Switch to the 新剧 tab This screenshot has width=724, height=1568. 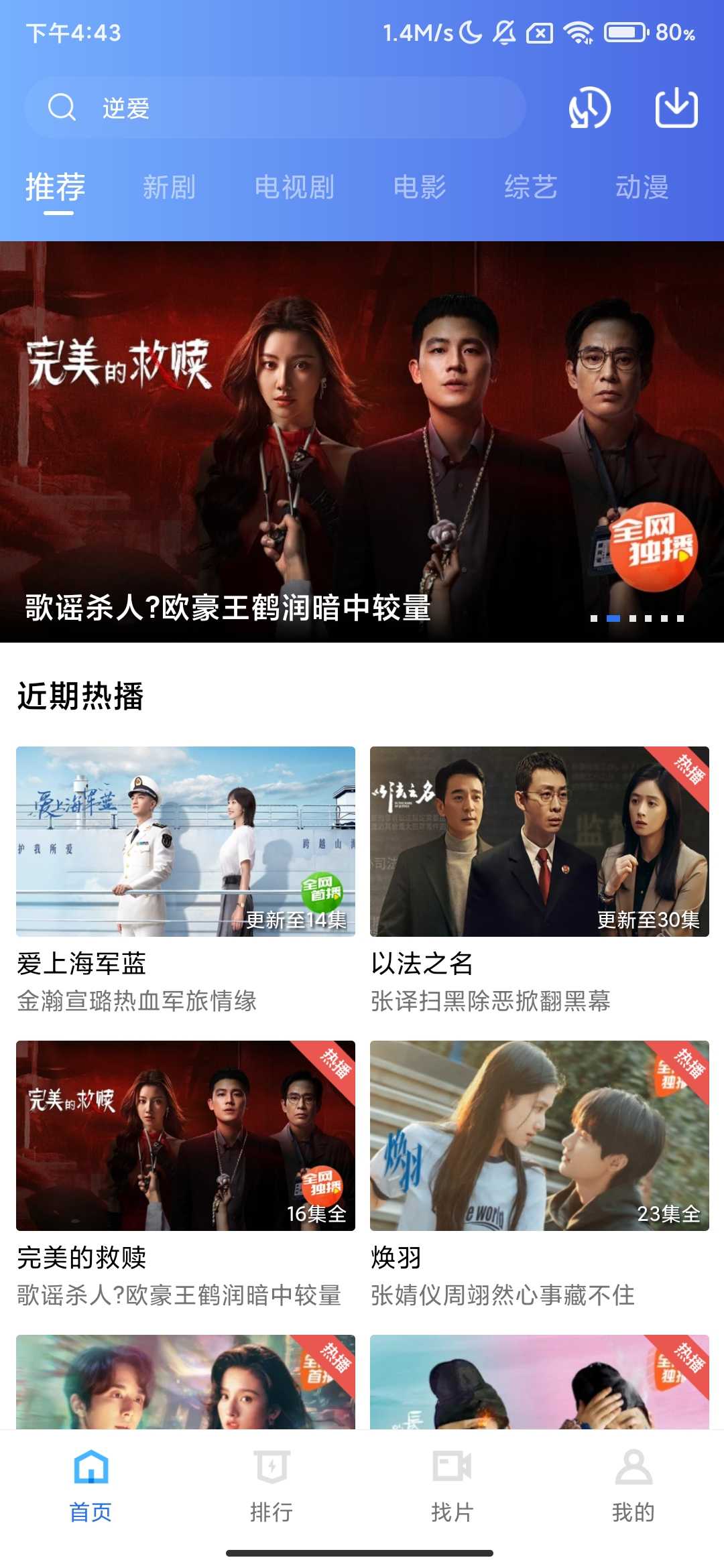tap(170, 188)
